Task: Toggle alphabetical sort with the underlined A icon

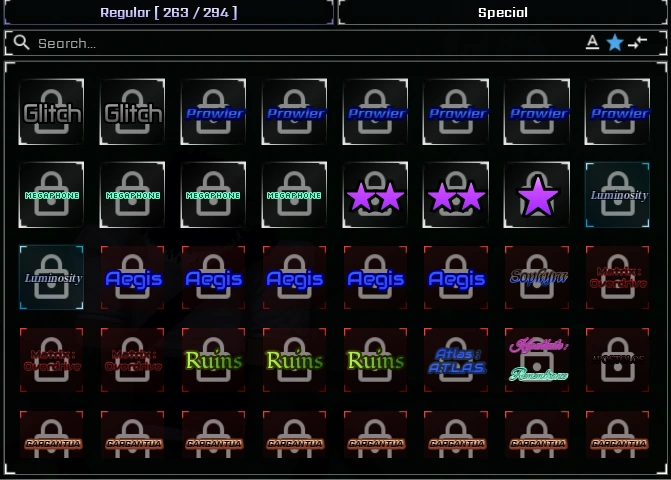Action: click(x=592, y=43)
